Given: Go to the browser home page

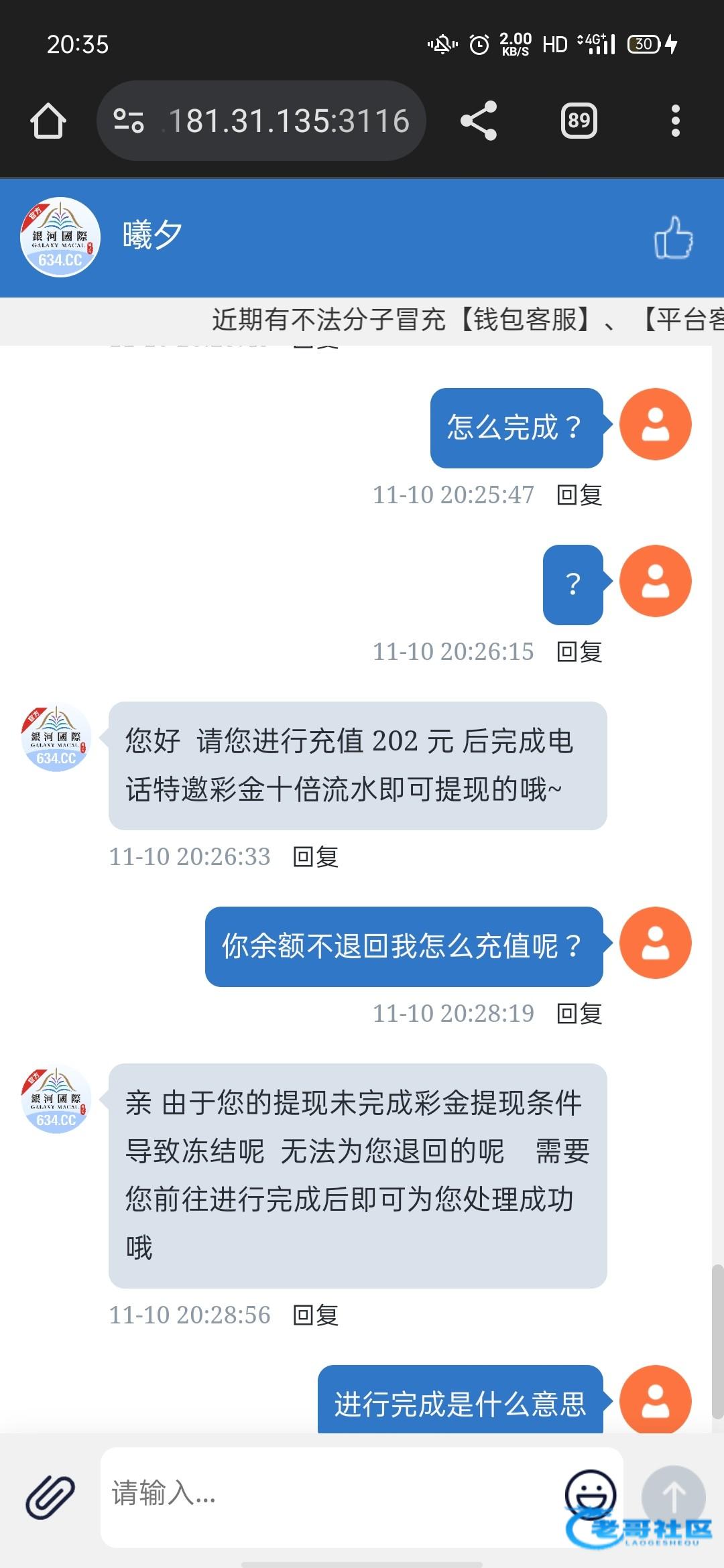Looking at the screenshot, I should 48,121.
